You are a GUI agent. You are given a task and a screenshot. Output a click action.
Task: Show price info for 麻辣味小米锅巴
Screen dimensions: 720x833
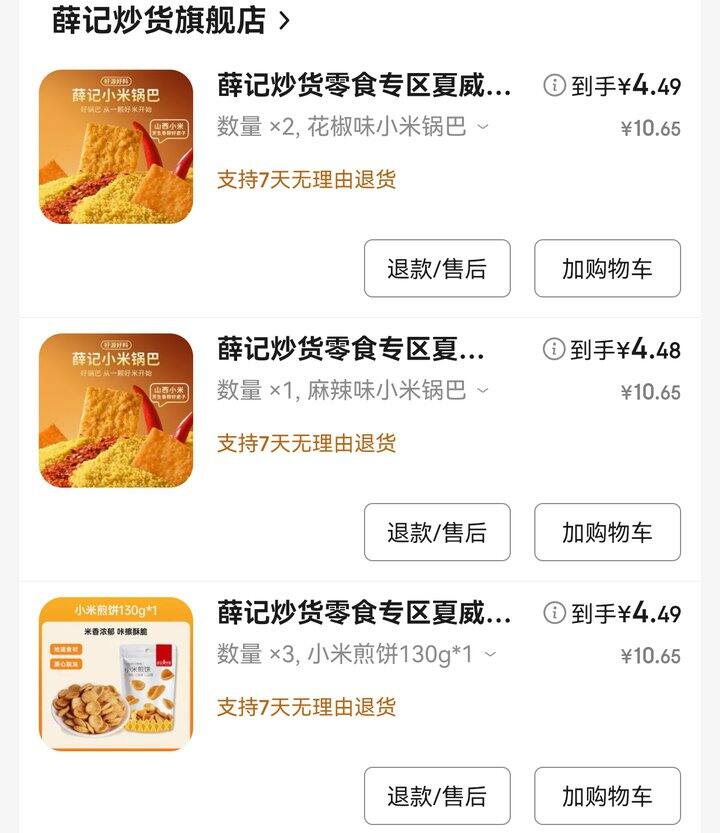pos(554,349)
